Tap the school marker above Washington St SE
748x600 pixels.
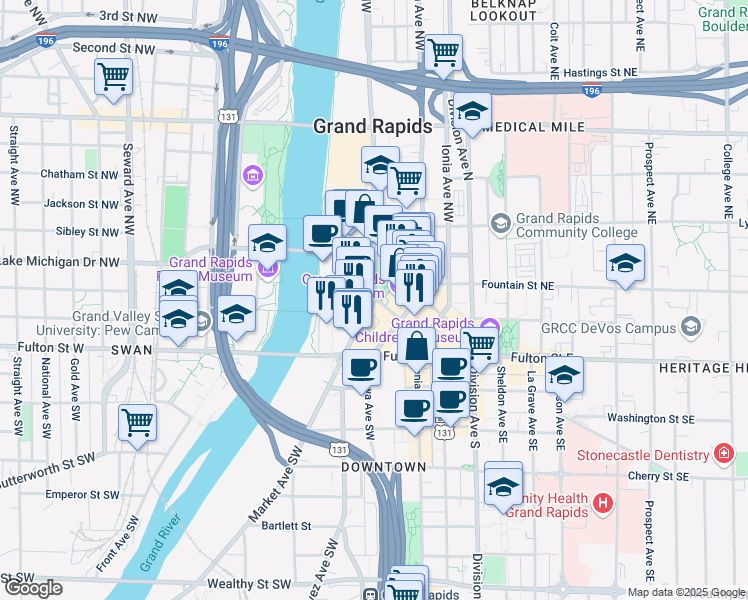pyautogui.click(x=564, y=376)
